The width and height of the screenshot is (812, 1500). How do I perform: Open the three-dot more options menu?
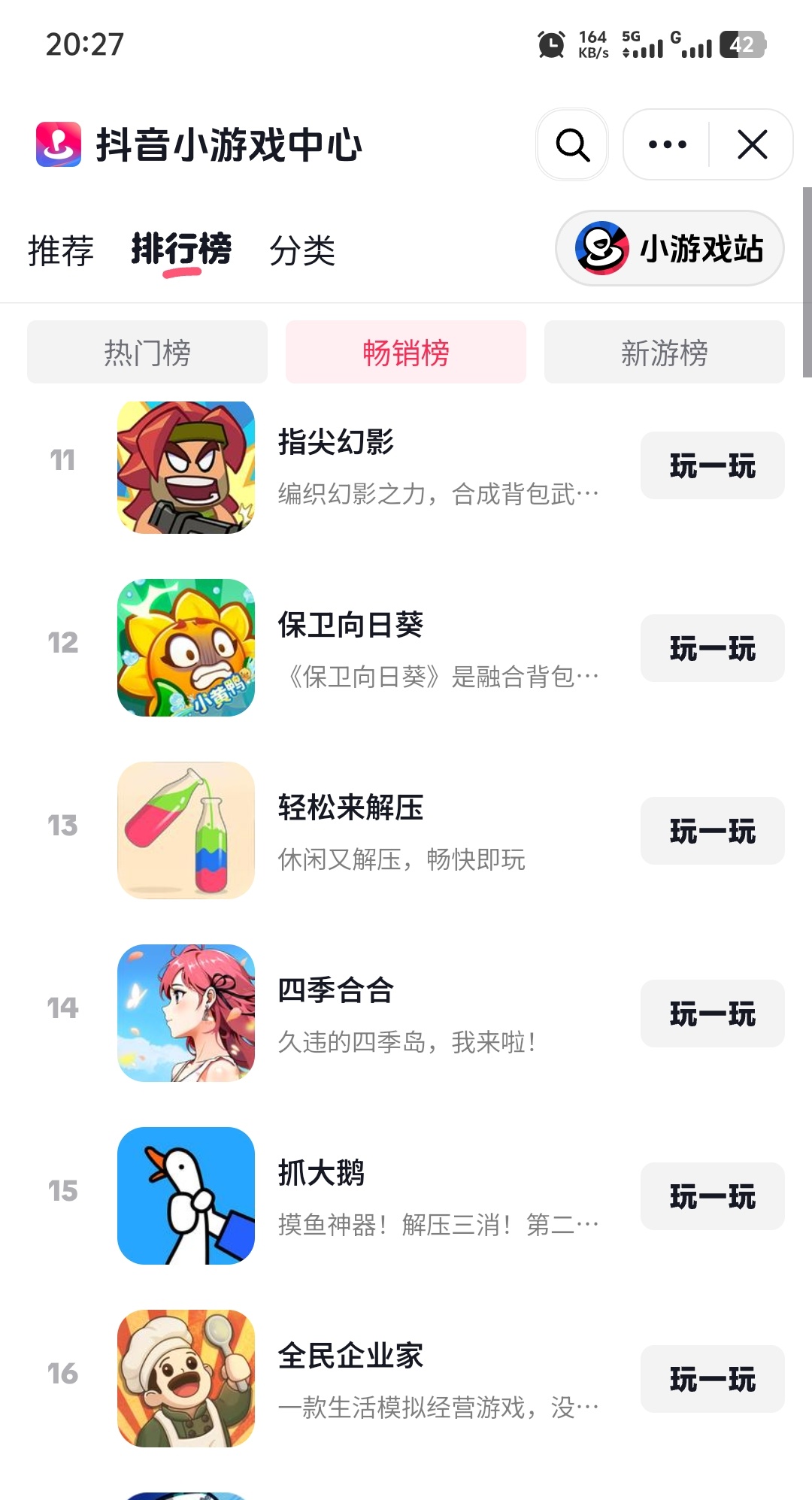coord(667,144)
